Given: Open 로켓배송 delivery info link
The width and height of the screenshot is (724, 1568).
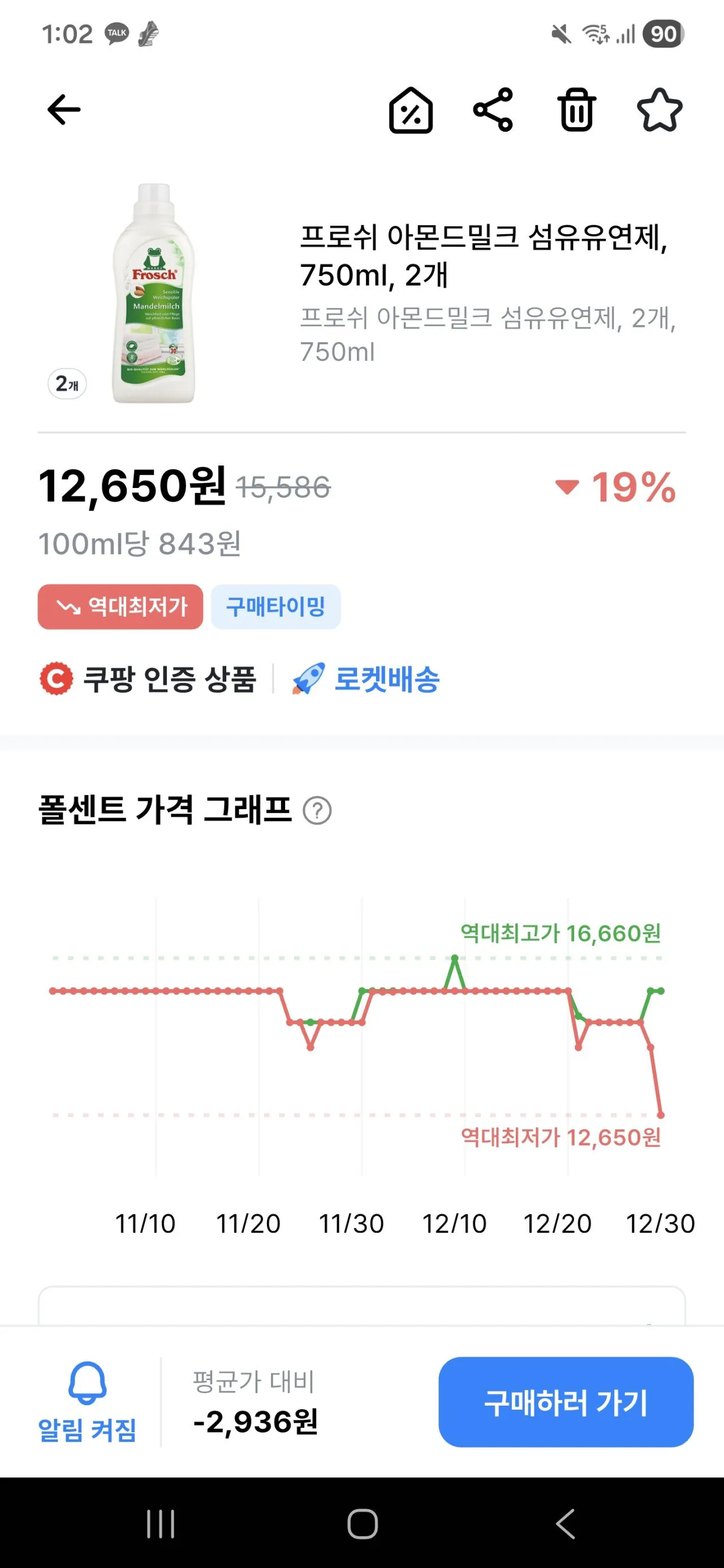Looking at the screenshot, I should point(386,680).
